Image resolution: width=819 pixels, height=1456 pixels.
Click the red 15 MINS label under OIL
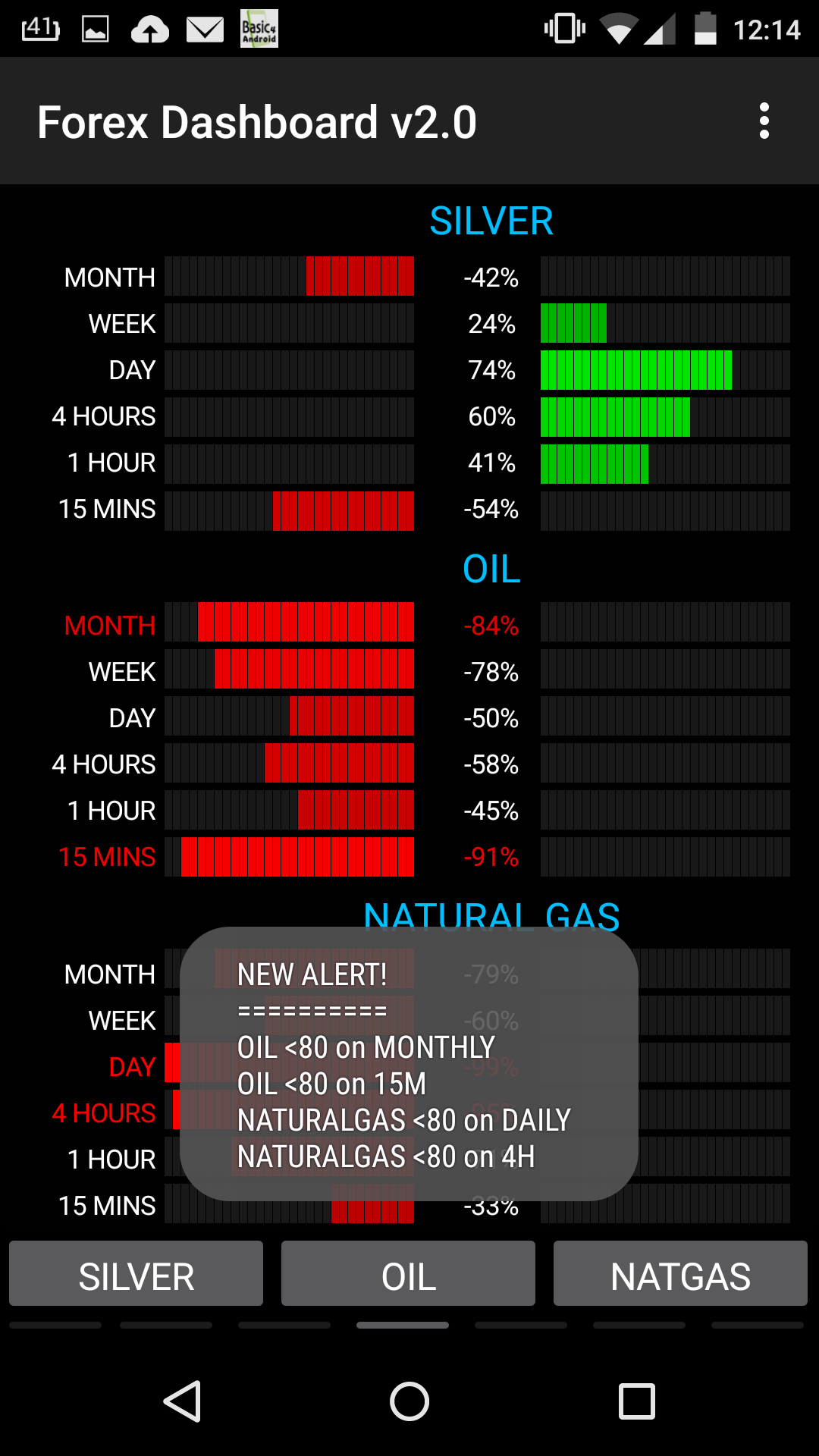point(106,857)
